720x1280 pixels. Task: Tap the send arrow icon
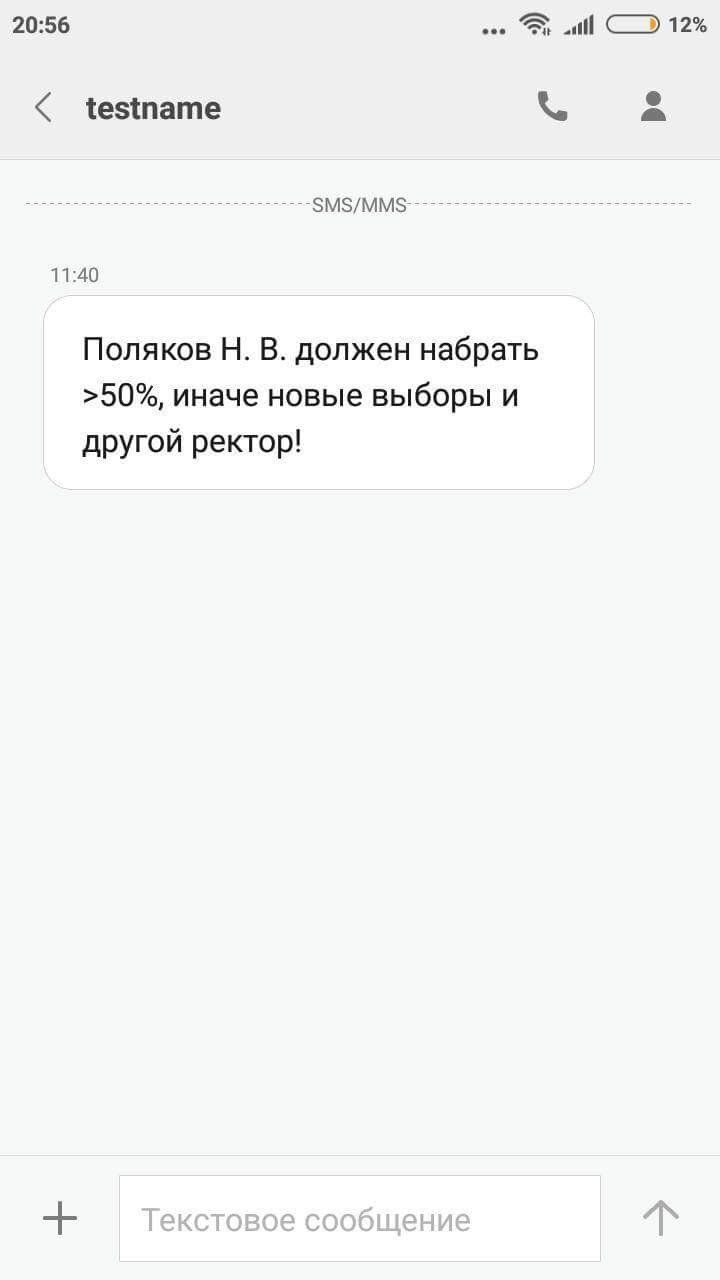660,1218
